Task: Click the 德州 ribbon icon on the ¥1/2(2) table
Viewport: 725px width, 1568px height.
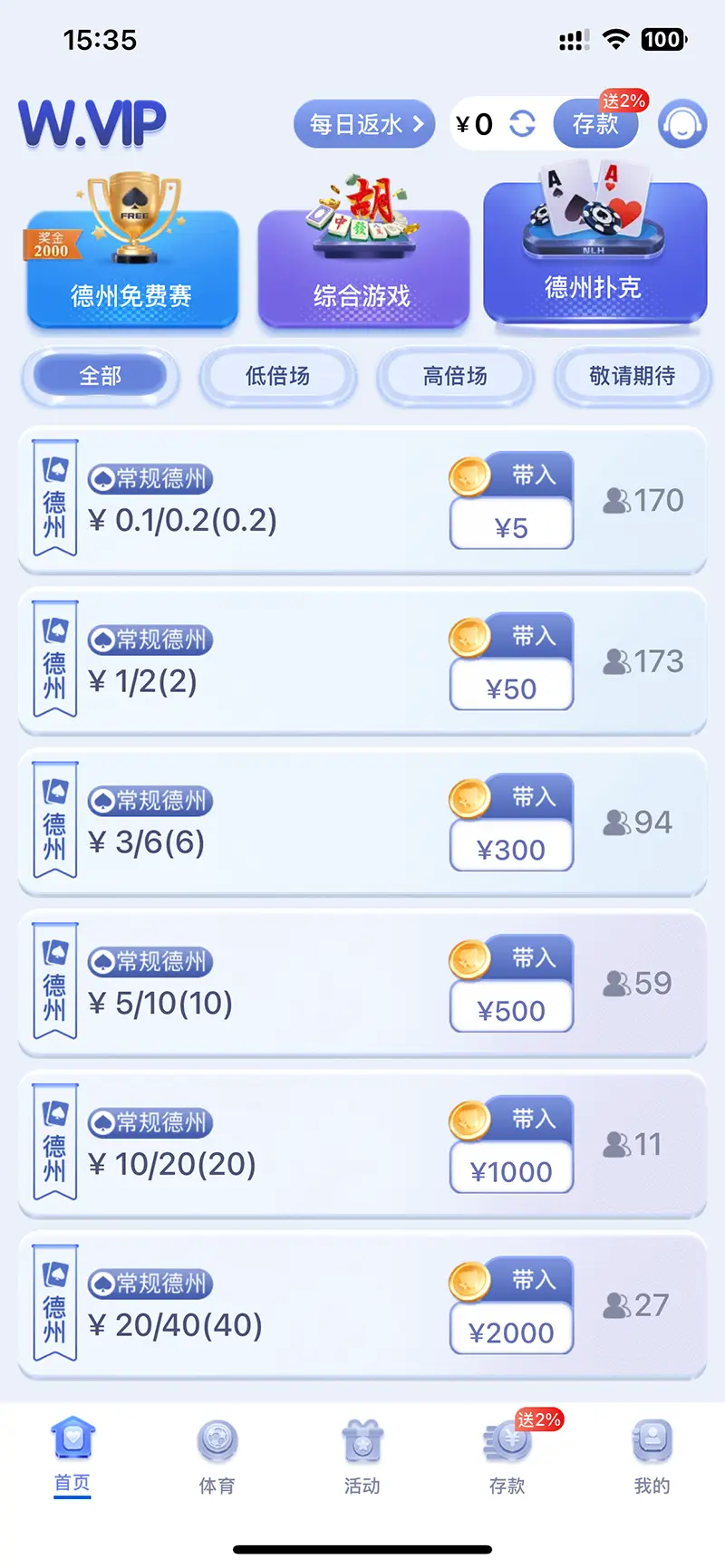Action: pyautogui.click(x=53, y=659)
